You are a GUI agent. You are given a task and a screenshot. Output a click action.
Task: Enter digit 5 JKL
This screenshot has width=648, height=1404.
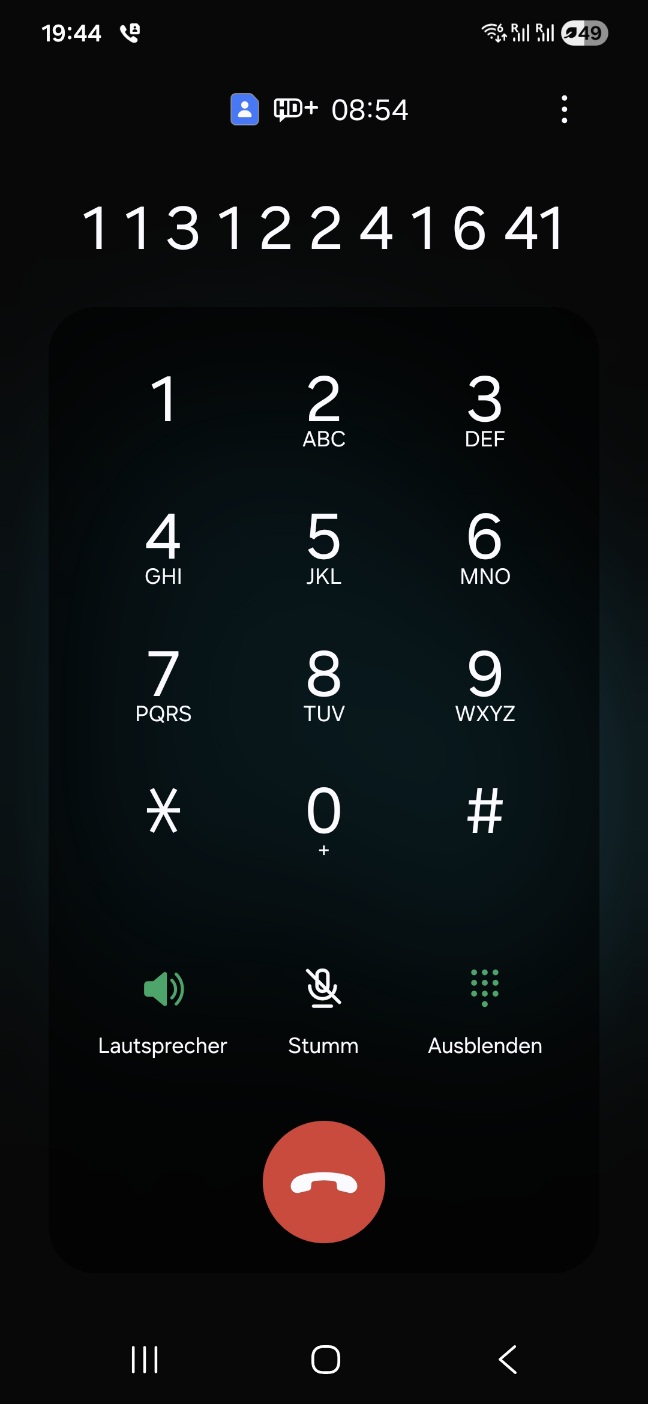(324, 547)
